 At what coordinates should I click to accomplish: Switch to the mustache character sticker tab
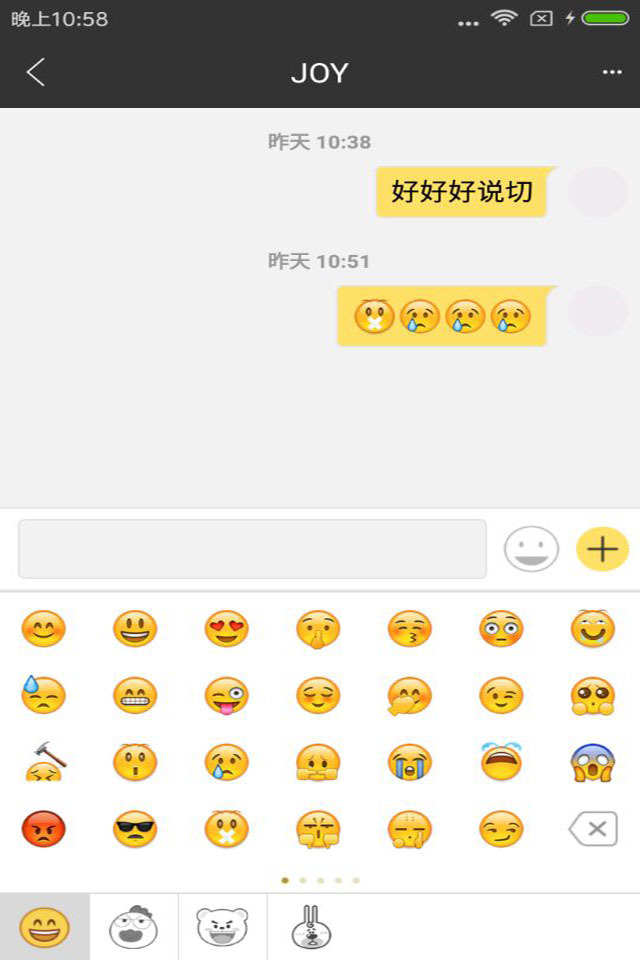[134, 928]
